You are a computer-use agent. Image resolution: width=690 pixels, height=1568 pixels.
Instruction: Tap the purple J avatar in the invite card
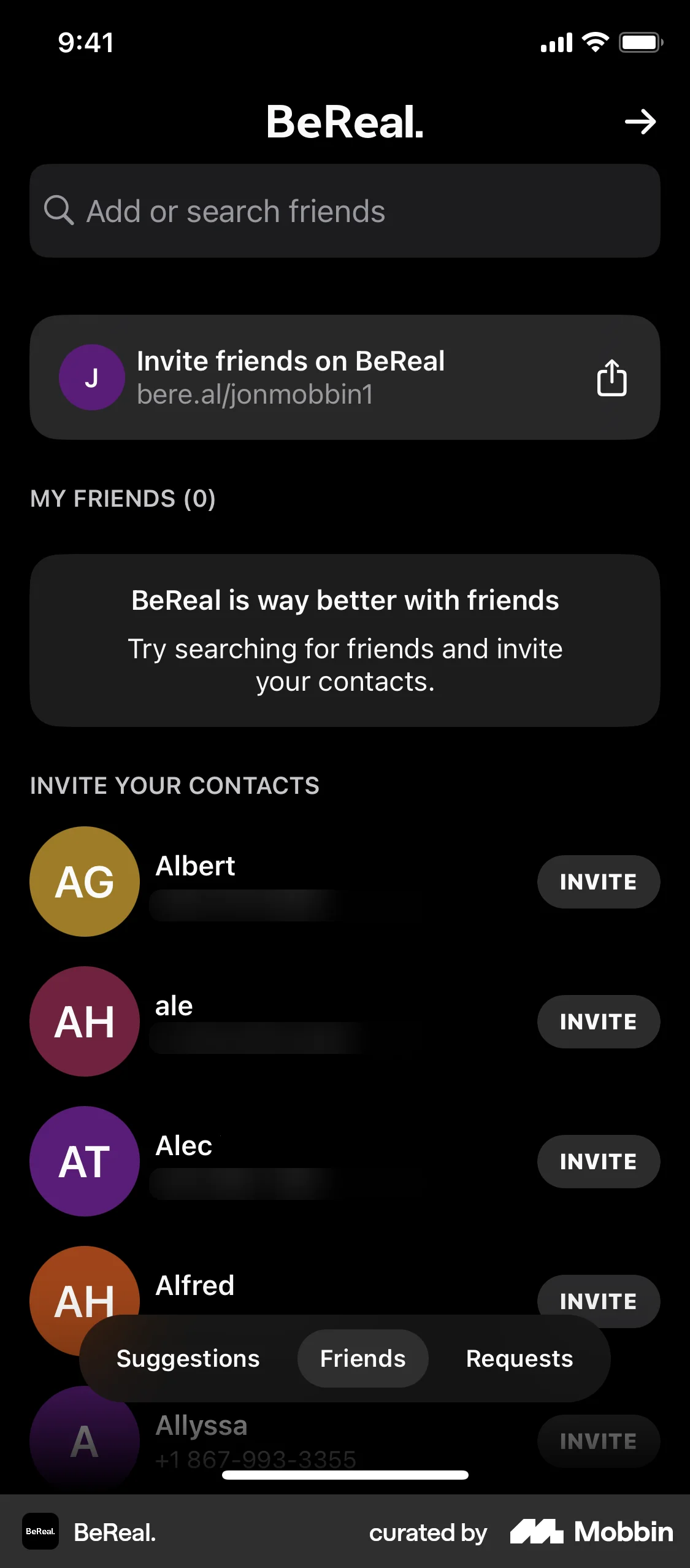click(x=92, y=377)
